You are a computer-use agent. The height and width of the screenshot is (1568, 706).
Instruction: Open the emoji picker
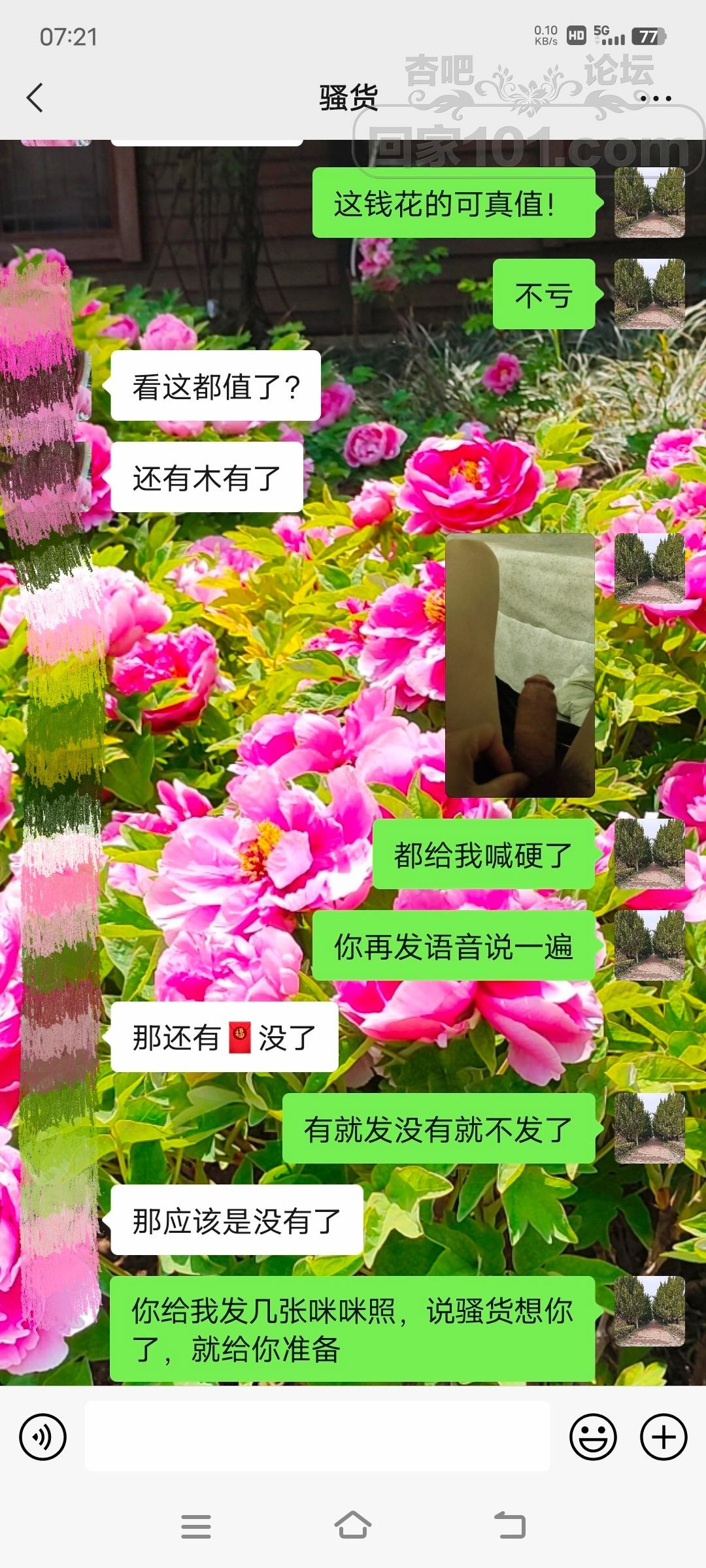[593, 1437]
